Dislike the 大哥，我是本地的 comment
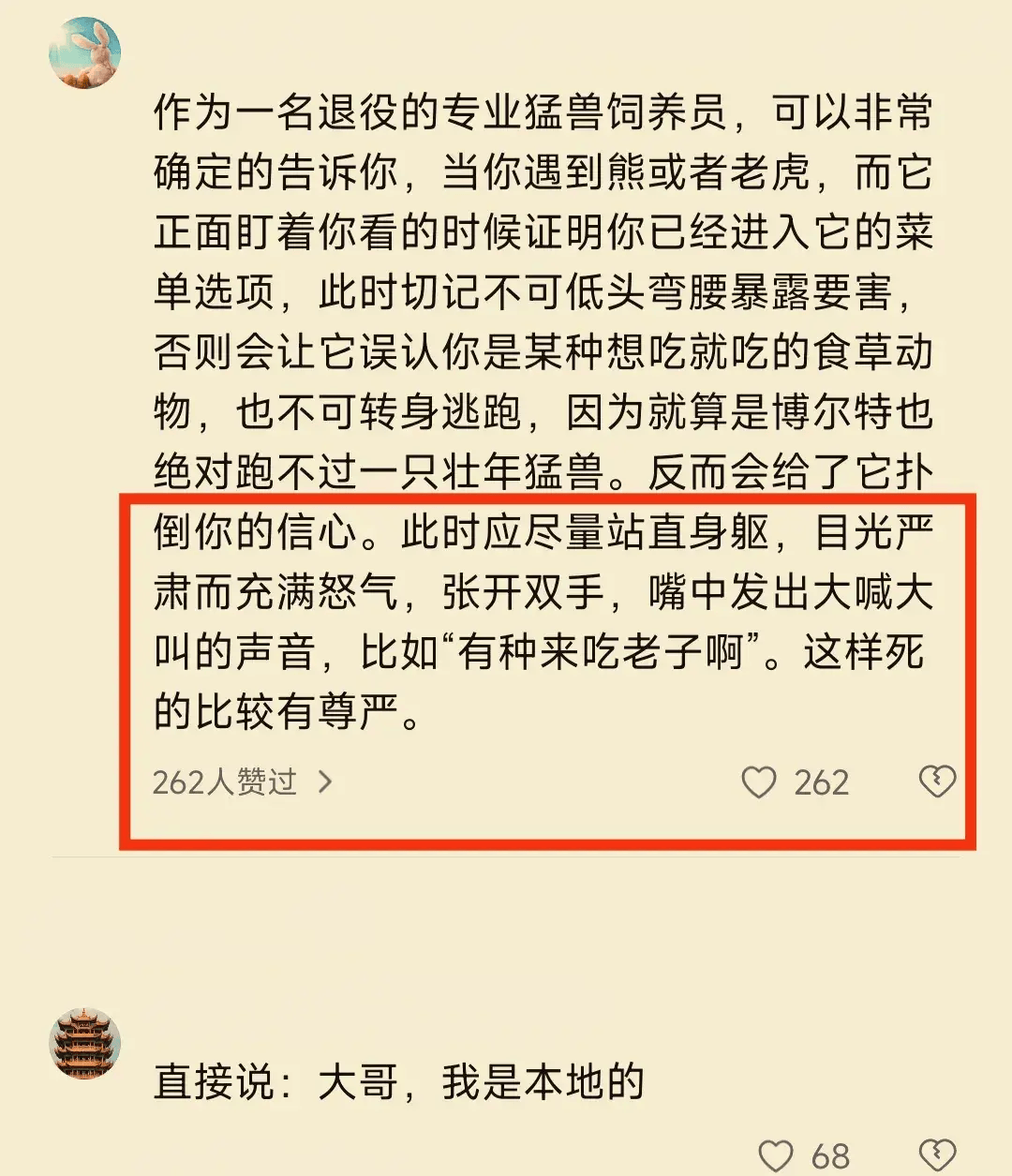 pyautogui.click(x=936, y=1155)
